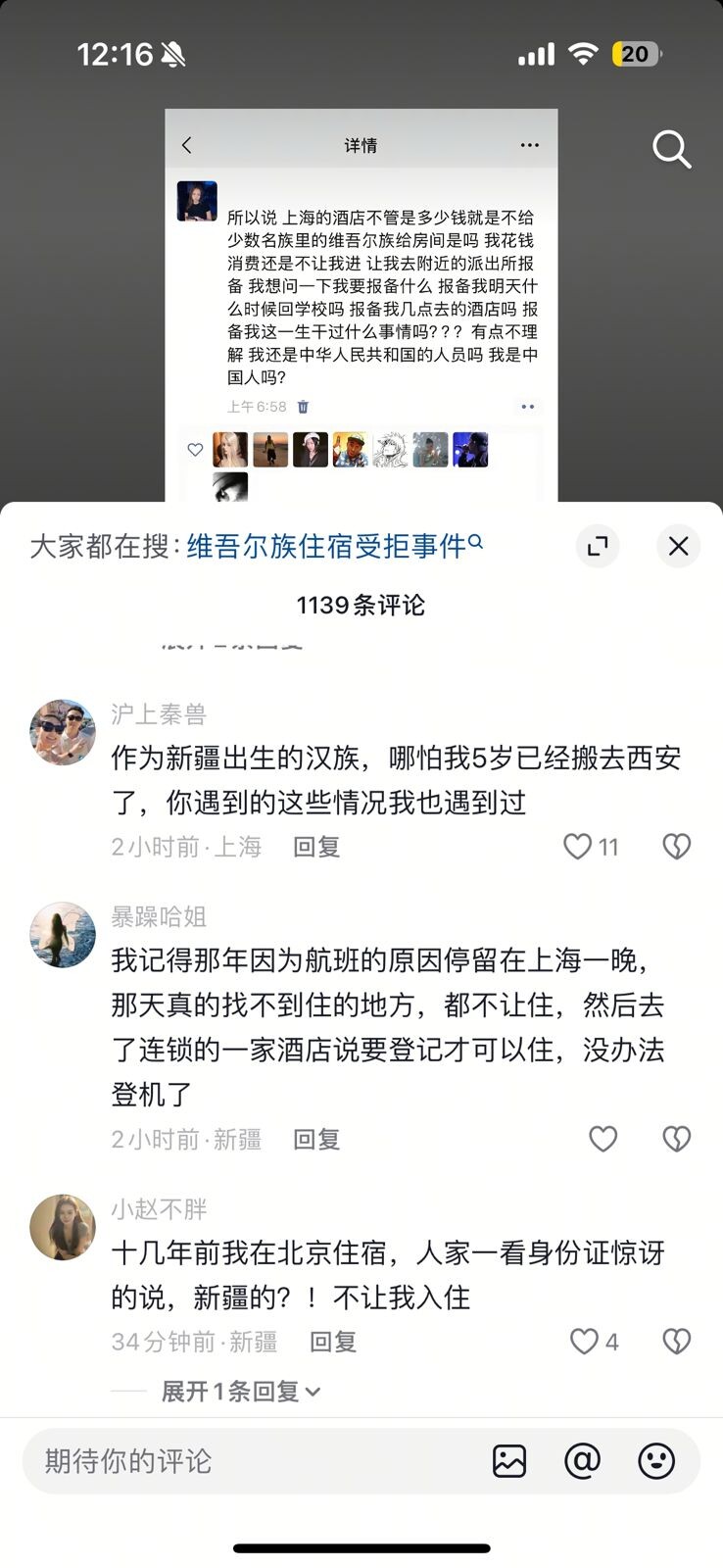Attach an image to your comment
Viewport: 723px width, 1568px height.
[x=509, y=1461]
